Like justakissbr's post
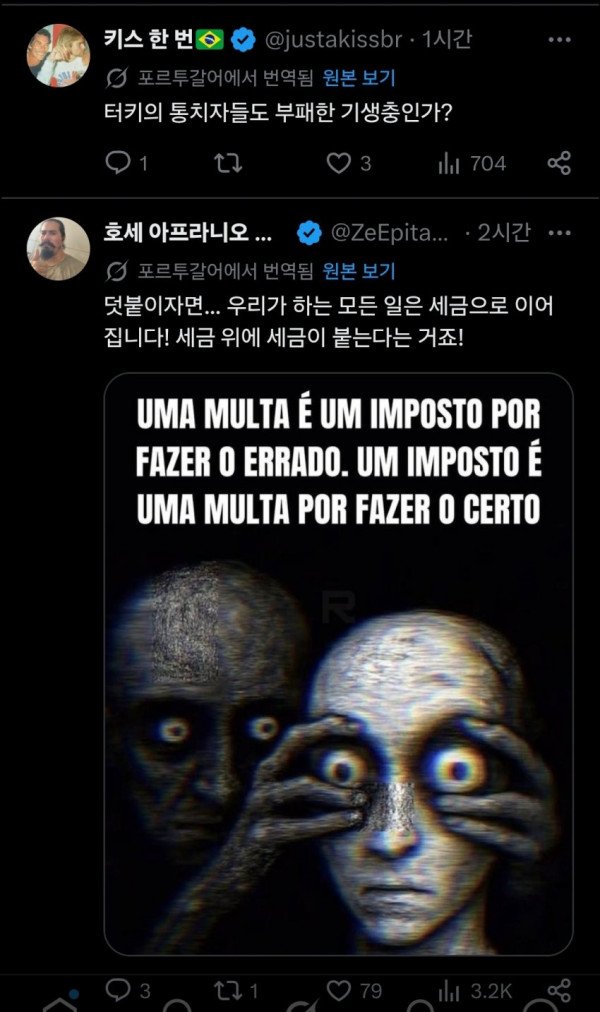Image resolution: width=600 pixels, height=1012 pixels. tap(340, 163)
